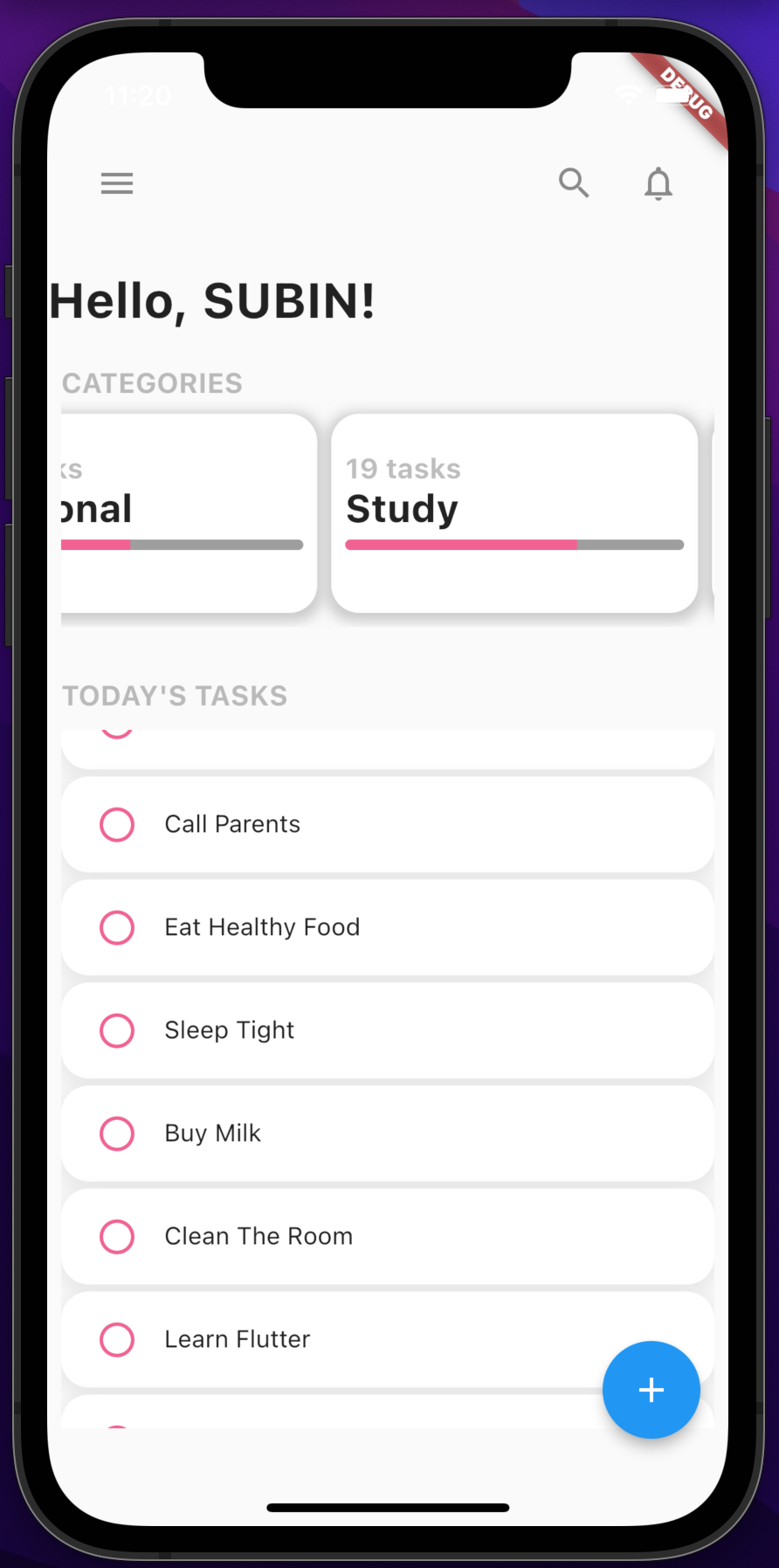Complete the Sleep Tight task
The width and height of the screenshot is (779, 1568).
[117, 1030]
